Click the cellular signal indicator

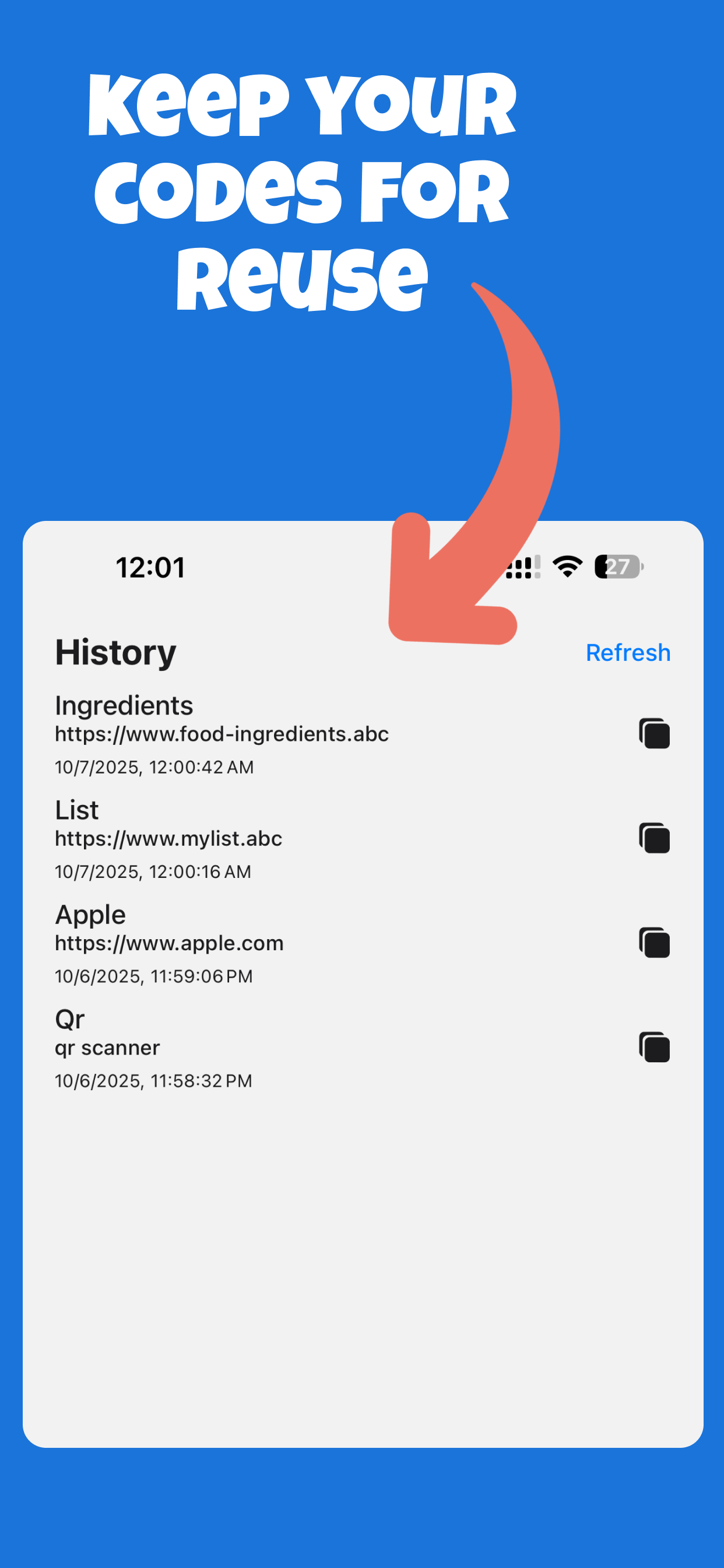pos(523,568)
